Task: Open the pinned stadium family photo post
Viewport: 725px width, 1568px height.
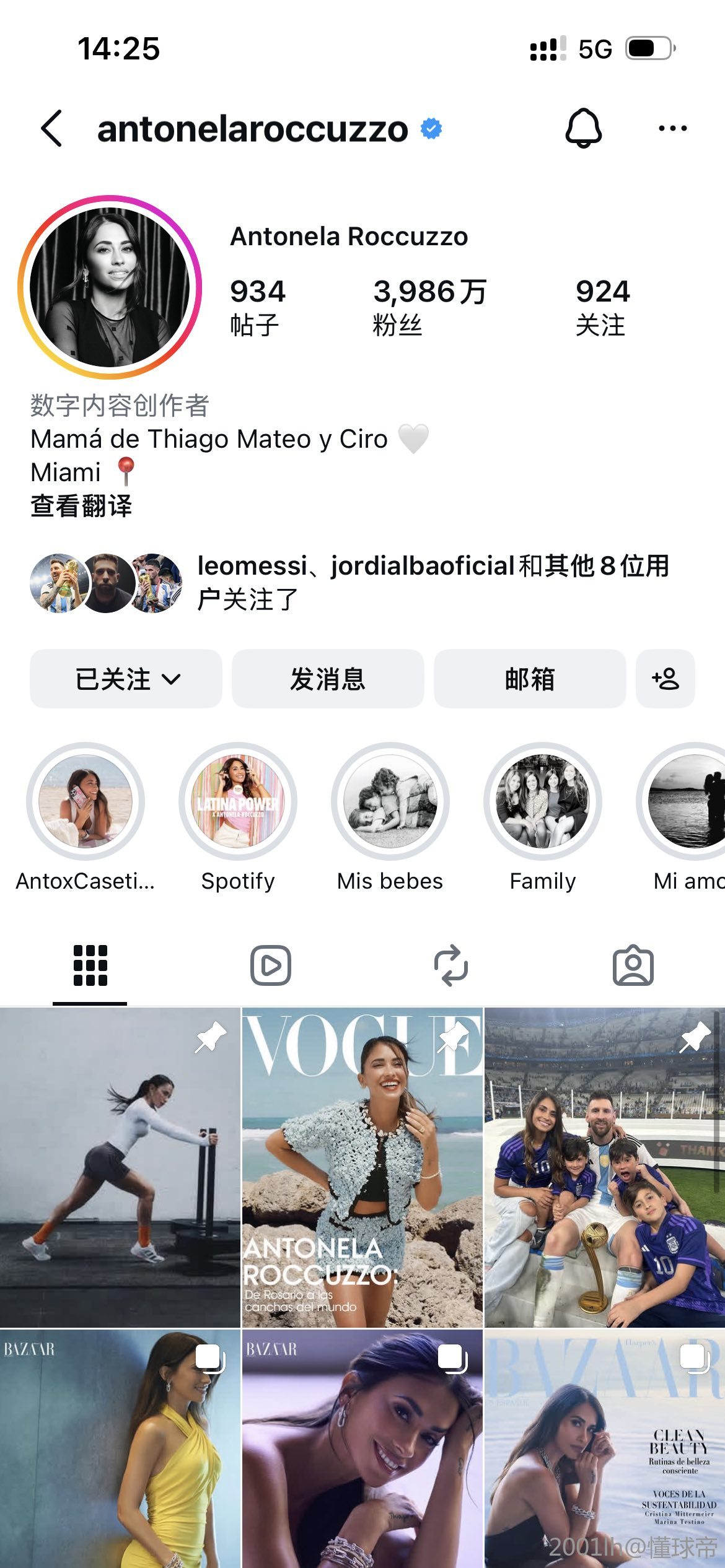Action: [604, 1167]
